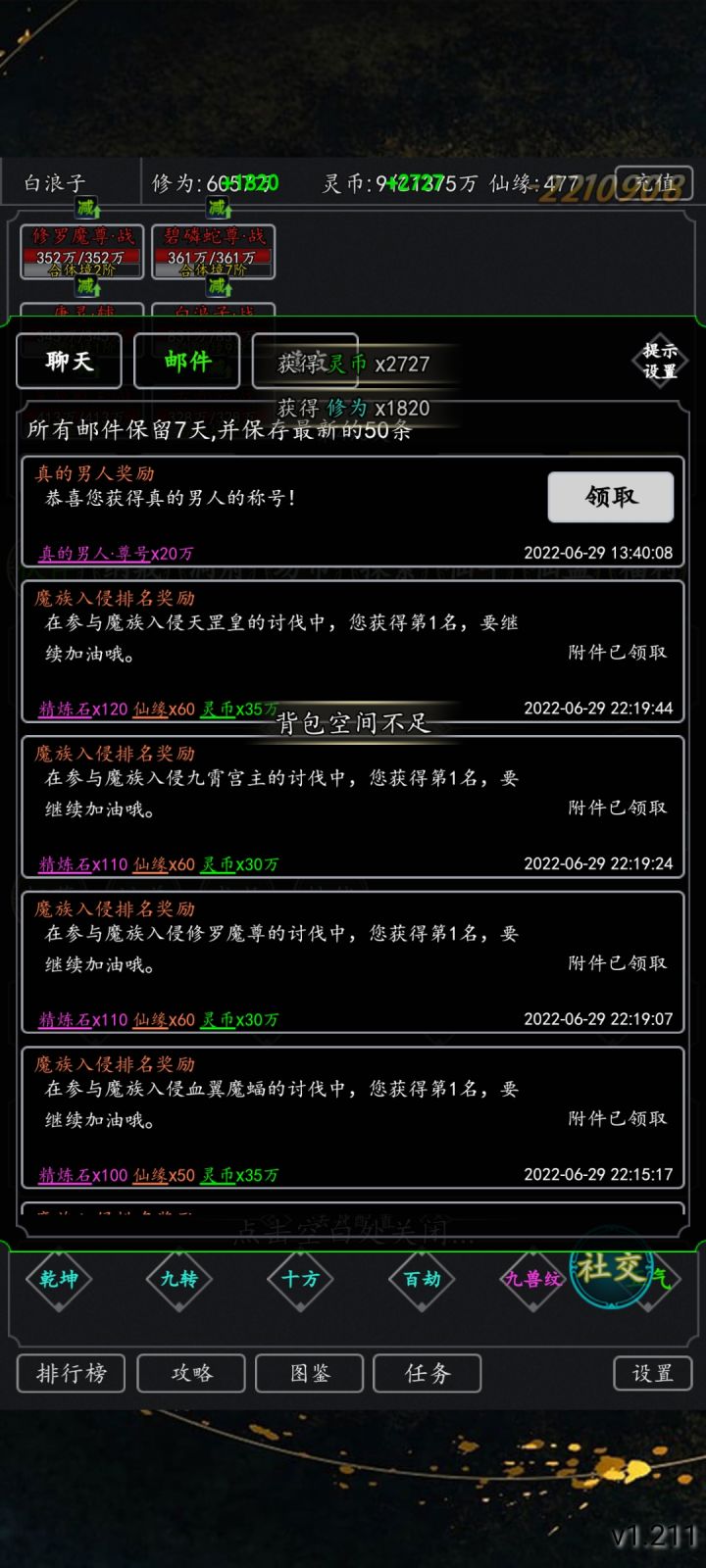Viewport: 706px width, 1568px height.
Task: Claim the 真的男人 reward with 领取 button
Action: (610, 497)
